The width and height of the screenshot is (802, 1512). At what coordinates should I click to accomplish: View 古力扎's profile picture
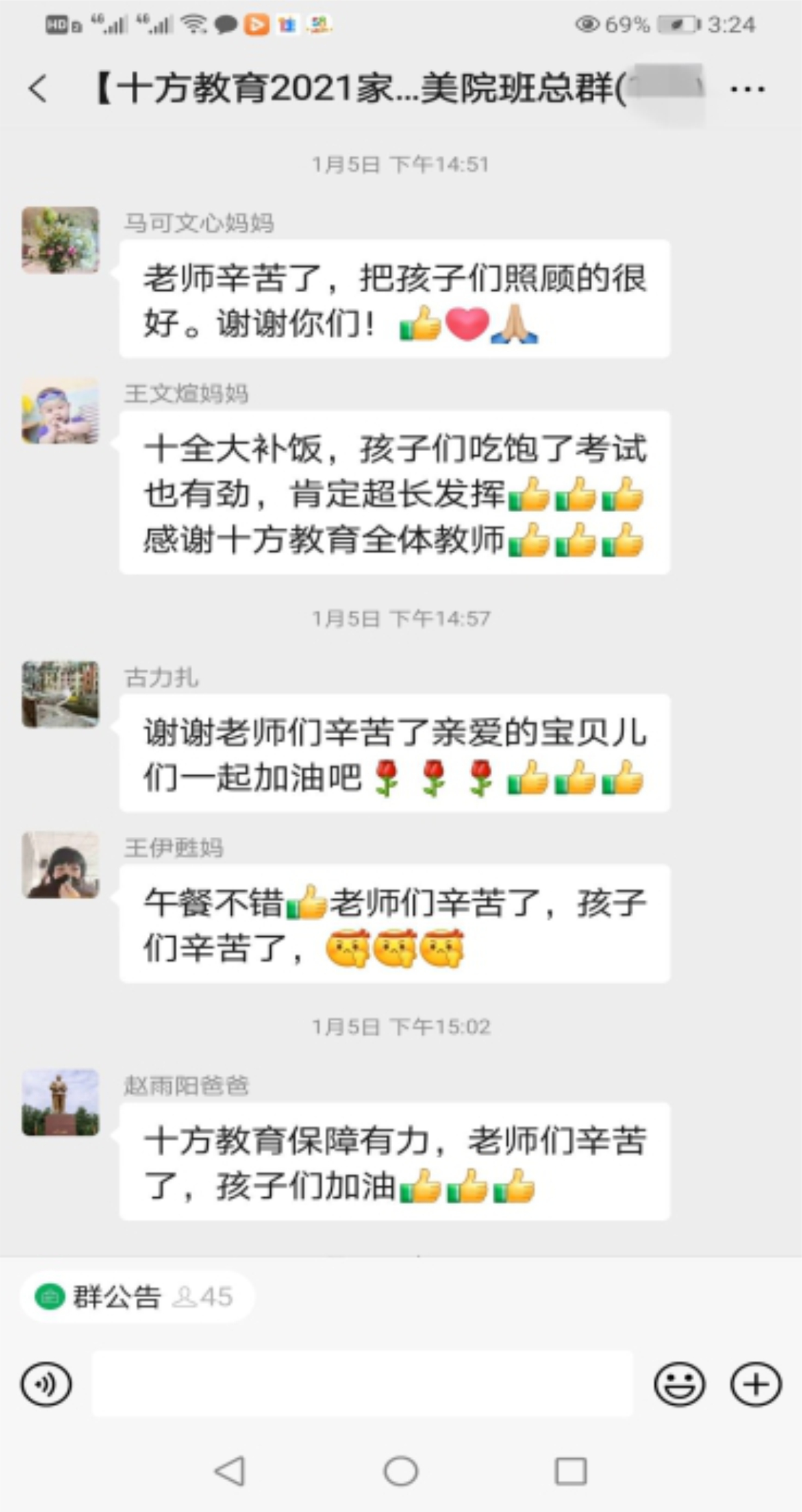60,694
